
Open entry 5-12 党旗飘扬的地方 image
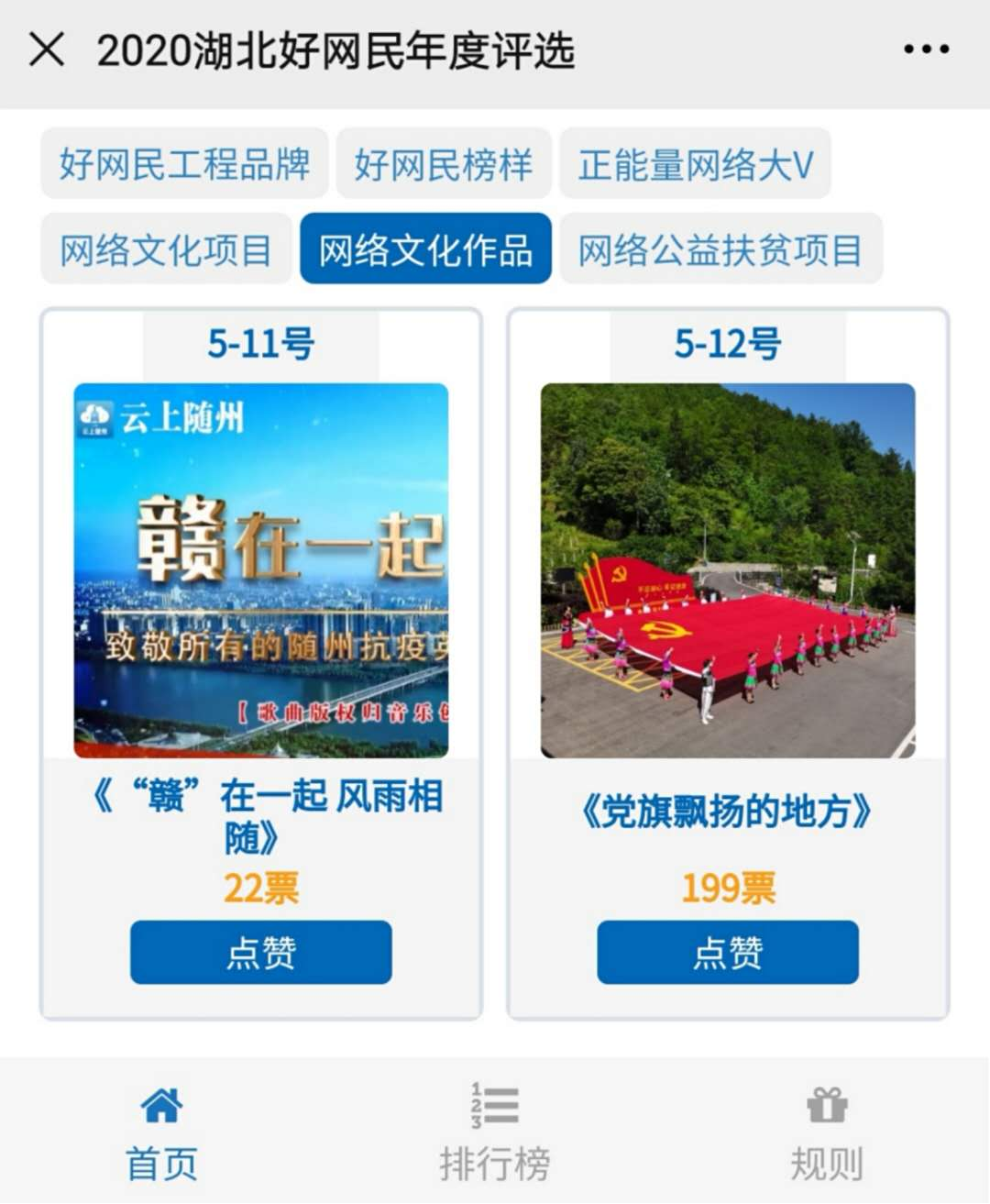728,570
